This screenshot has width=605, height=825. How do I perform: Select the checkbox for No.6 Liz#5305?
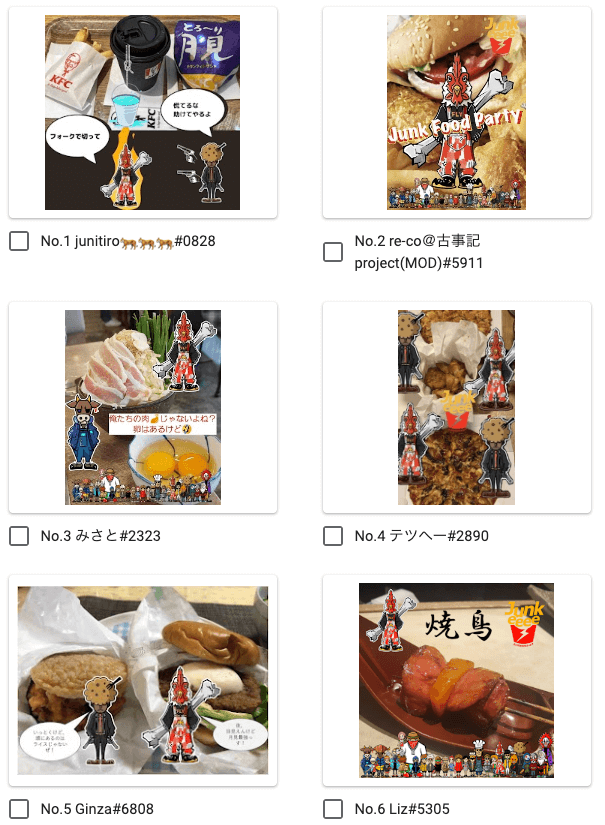(x=333, y=808)
